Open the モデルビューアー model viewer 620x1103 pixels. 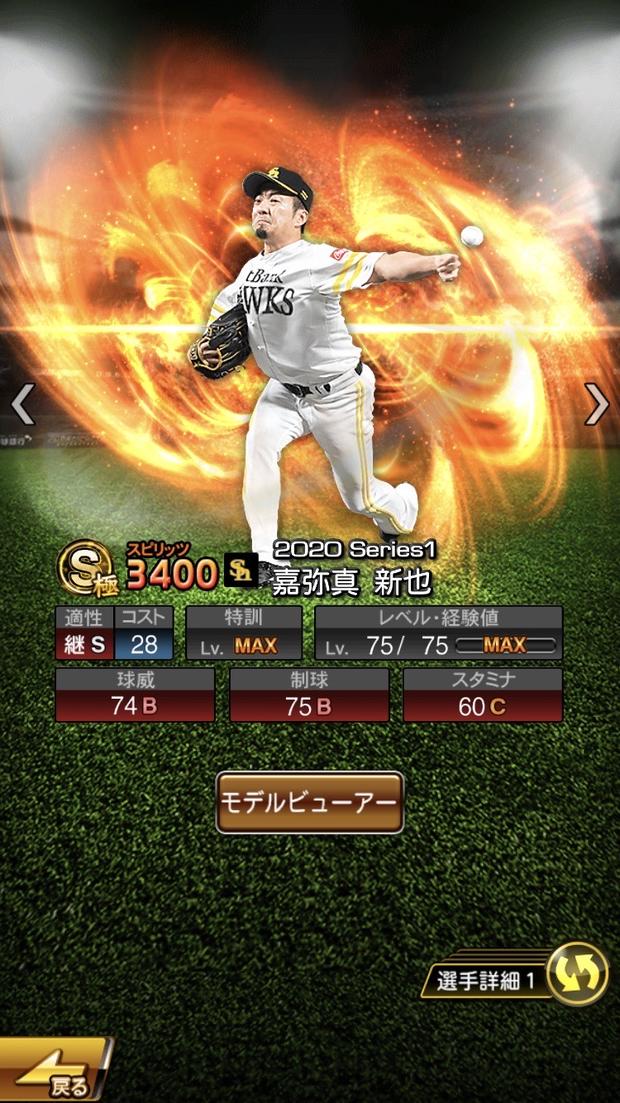coord(309,802)
